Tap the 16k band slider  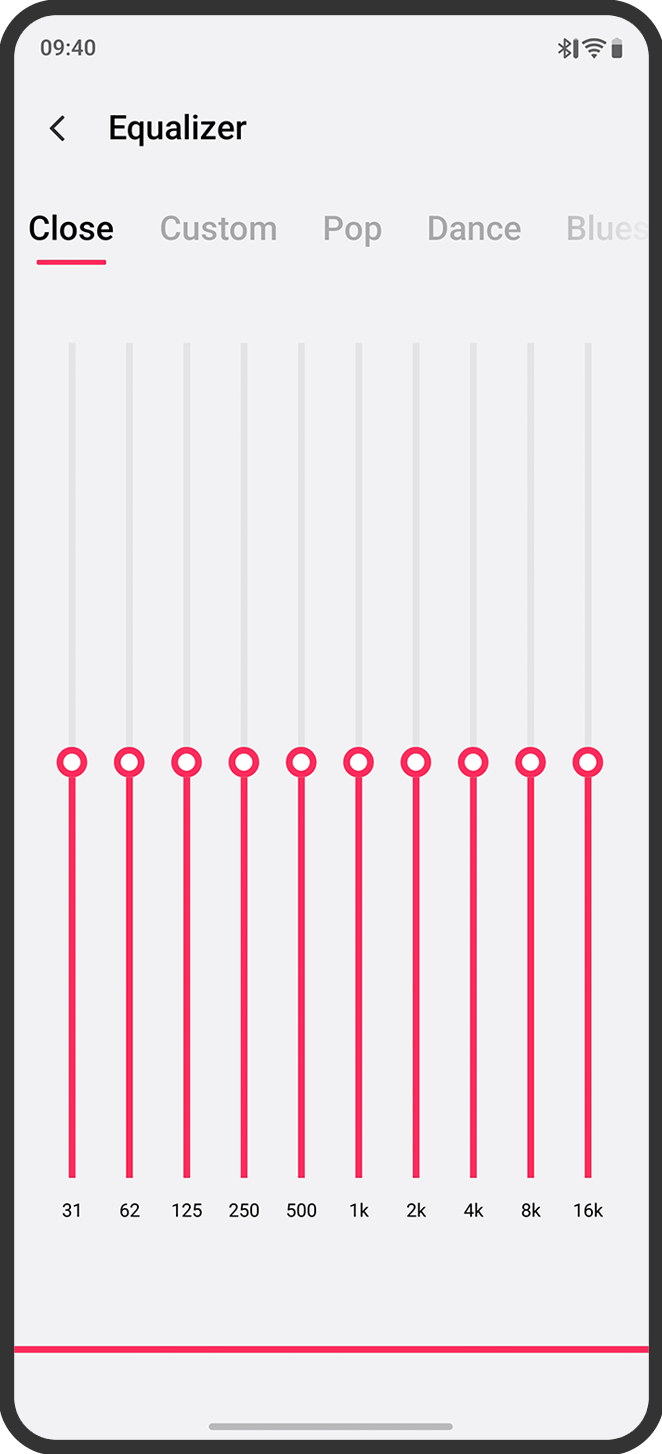pos(588,762)
